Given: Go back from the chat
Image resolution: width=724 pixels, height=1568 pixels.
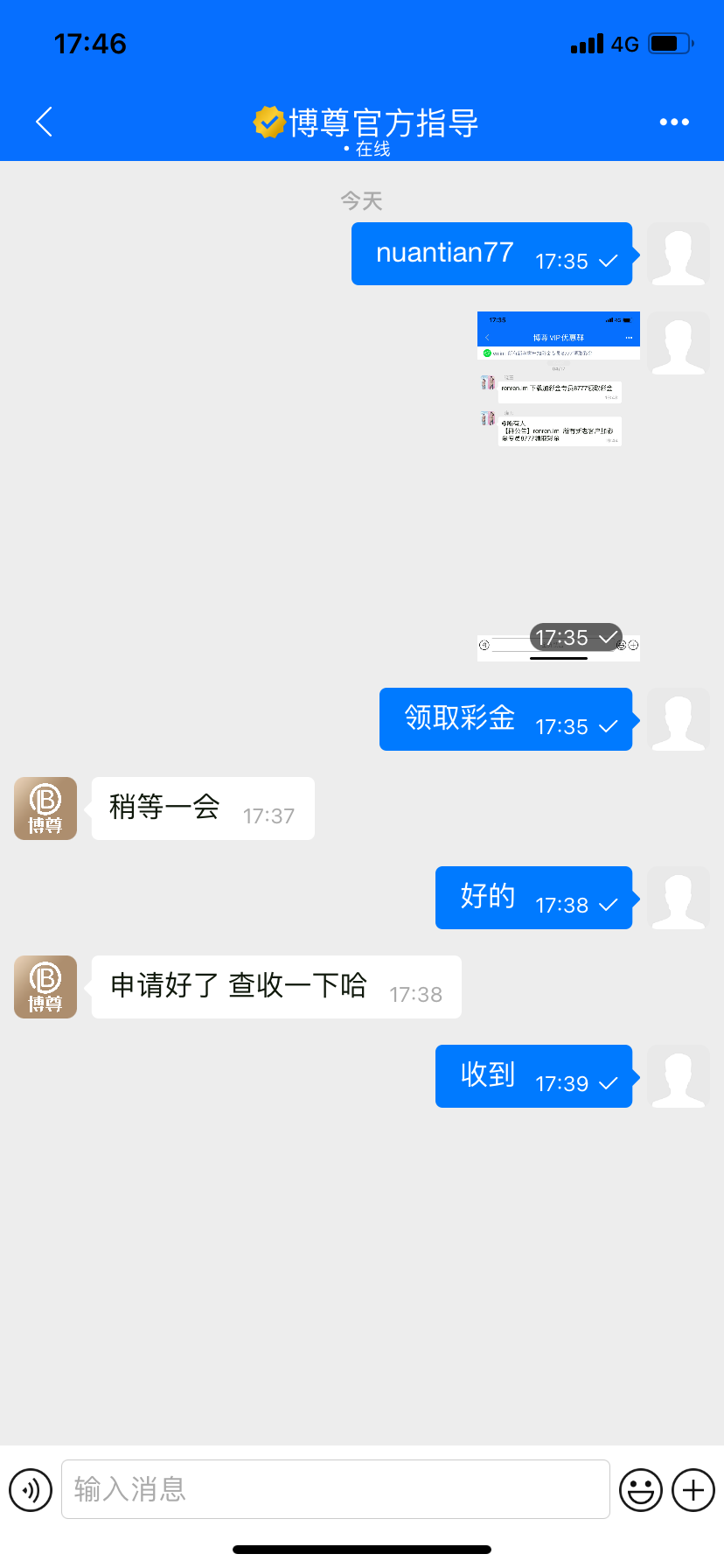Looking at the screenshot, I should (45, 122).
